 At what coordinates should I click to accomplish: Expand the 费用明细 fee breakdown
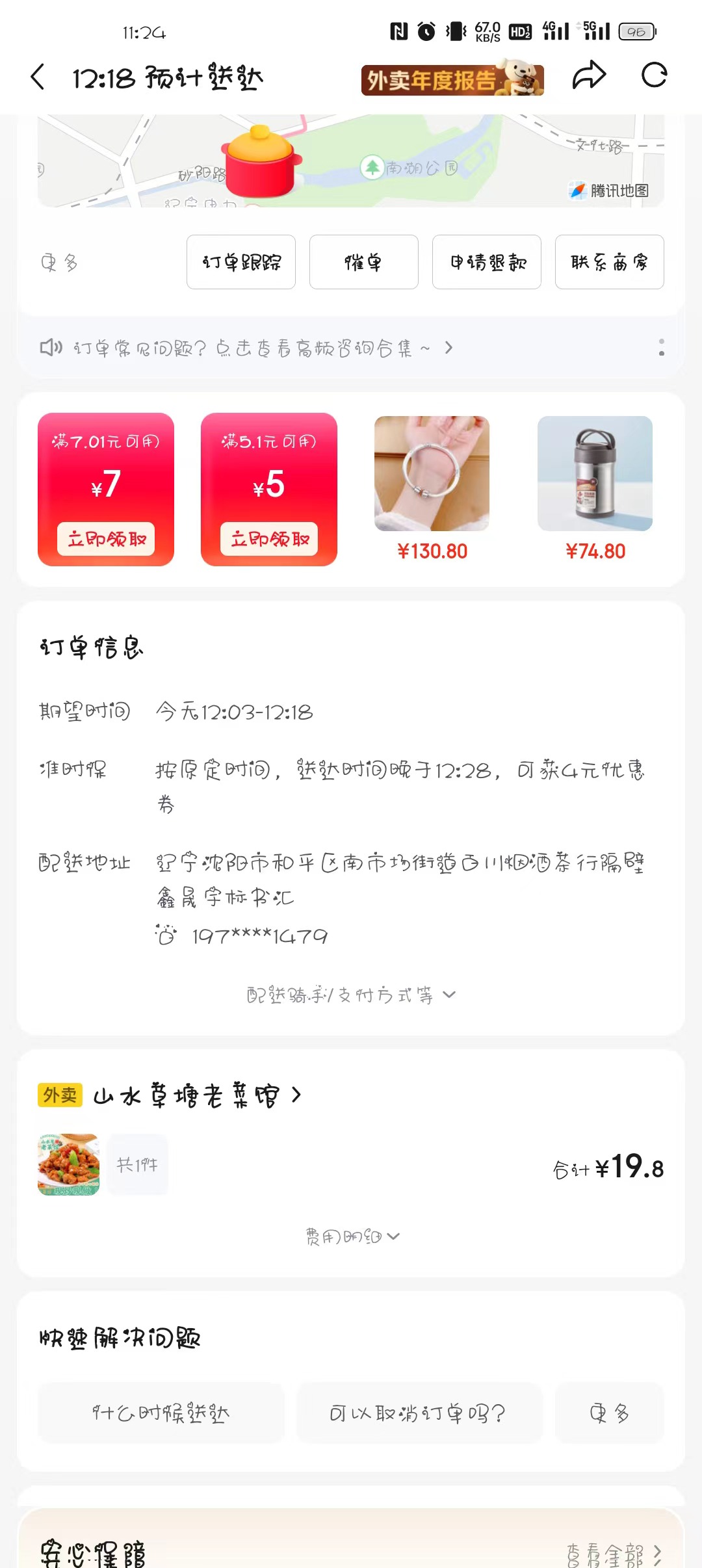click(x=352, y=1236)
